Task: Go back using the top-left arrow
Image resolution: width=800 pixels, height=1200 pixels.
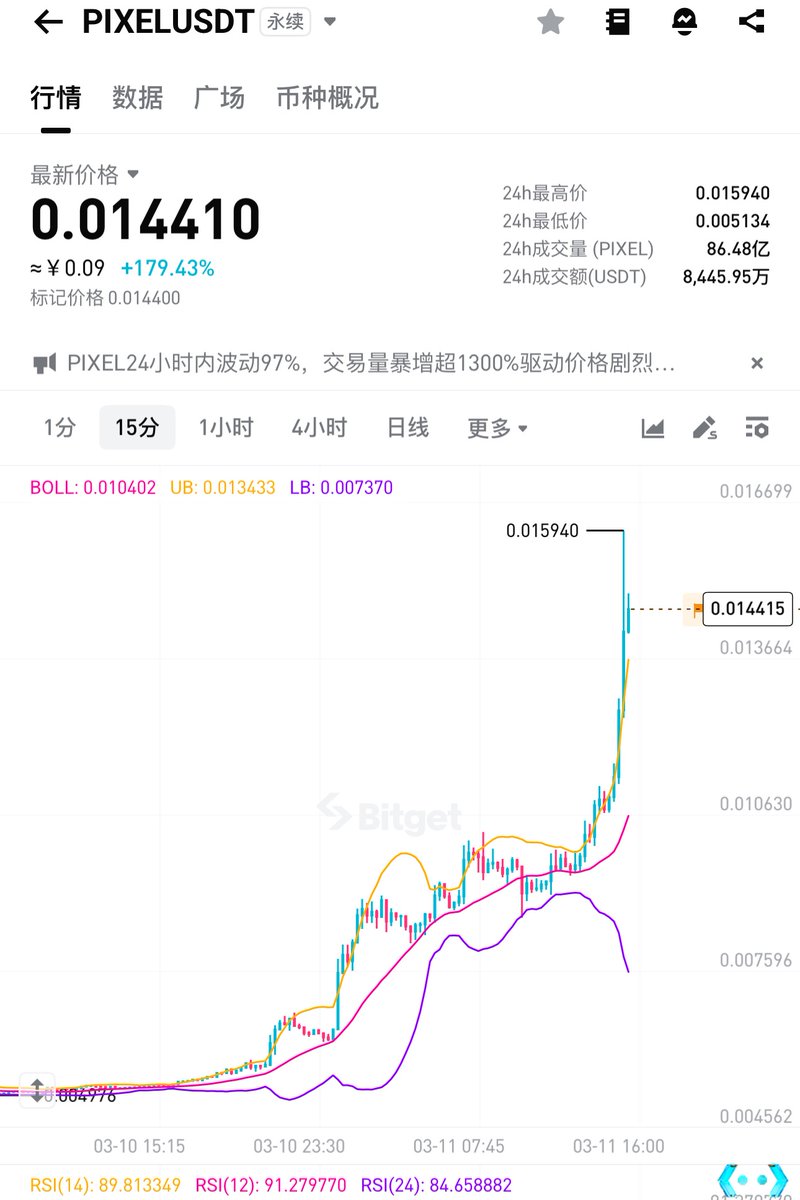Action: click(x=48, y=22)
